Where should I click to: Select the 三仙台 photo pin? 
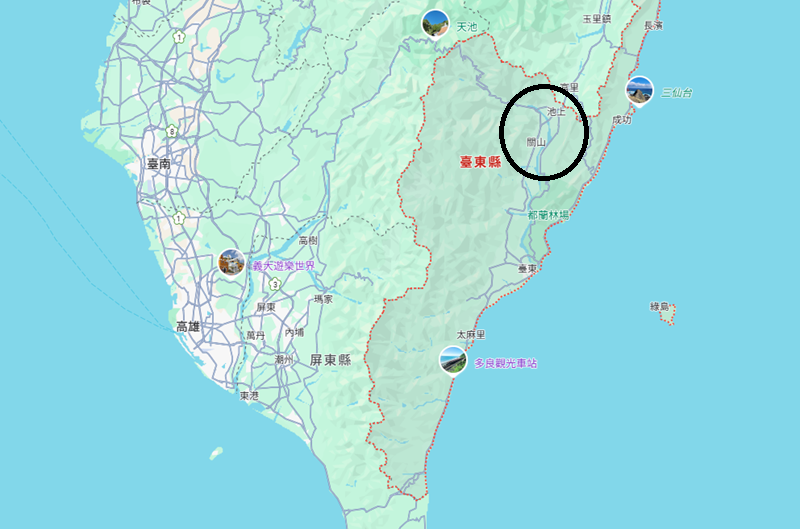pos(640,91)
